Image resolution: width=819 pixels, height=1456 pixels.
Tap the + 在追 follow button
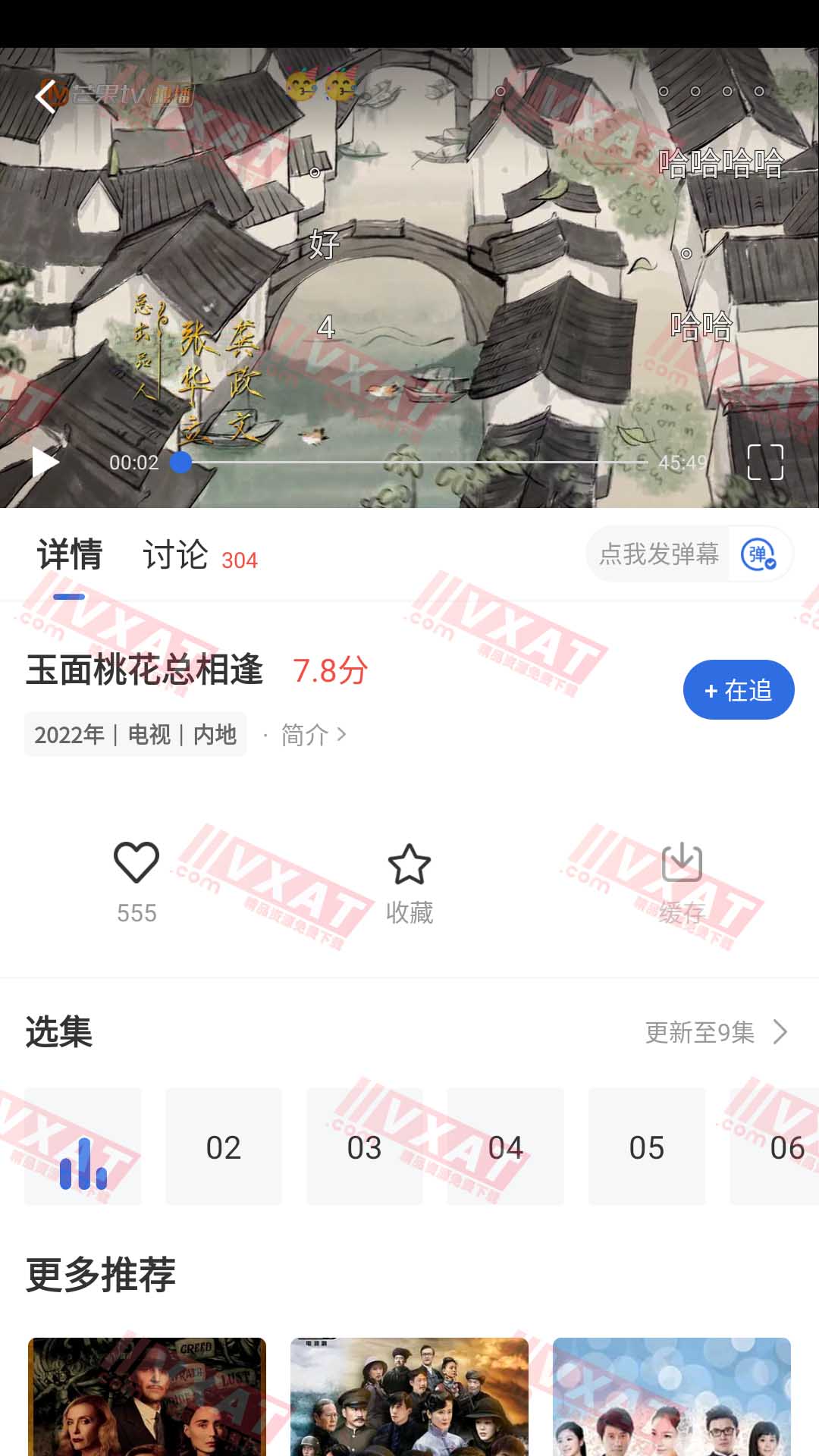coord(738,690)
